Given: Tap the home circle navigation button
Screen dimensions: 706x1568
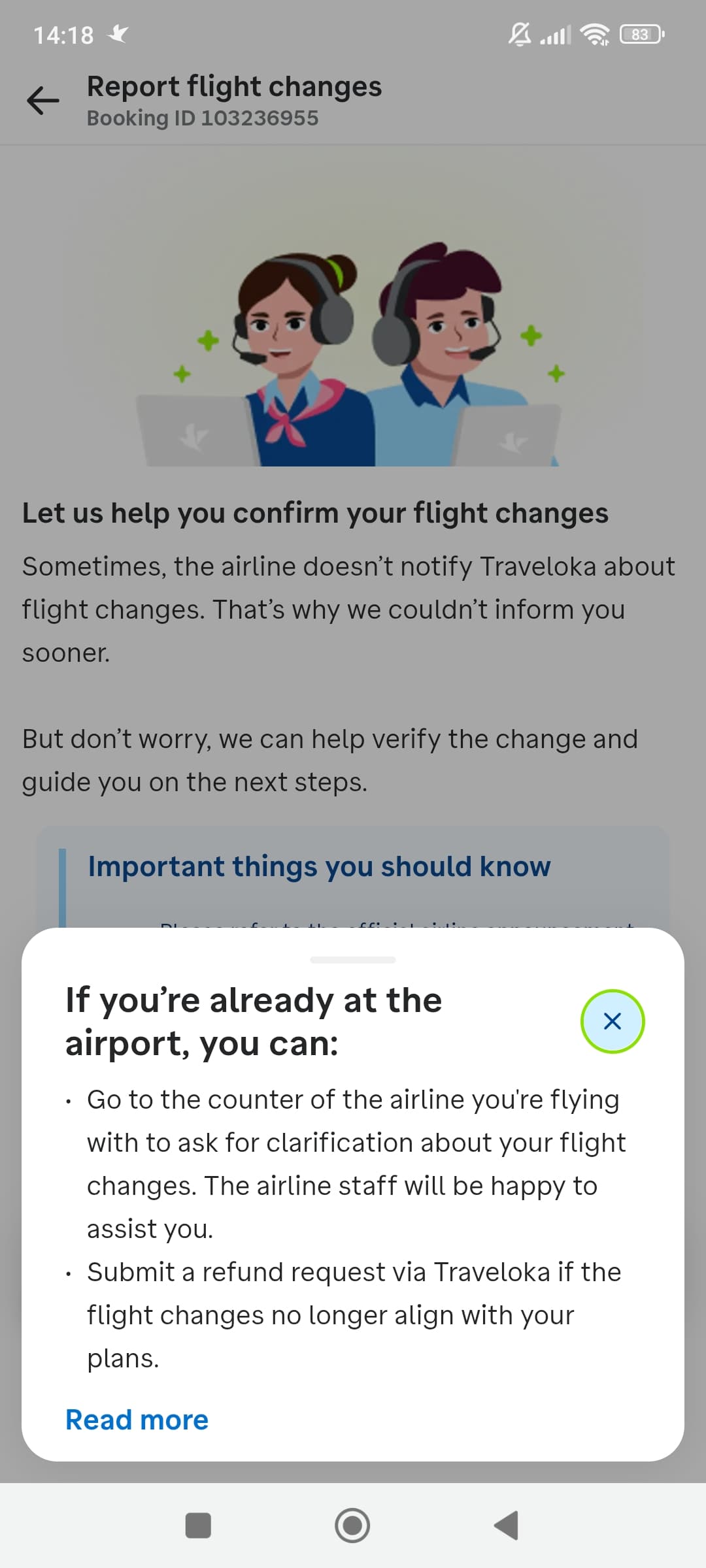Looking at the screenshot, I should tap(352, 1526).
